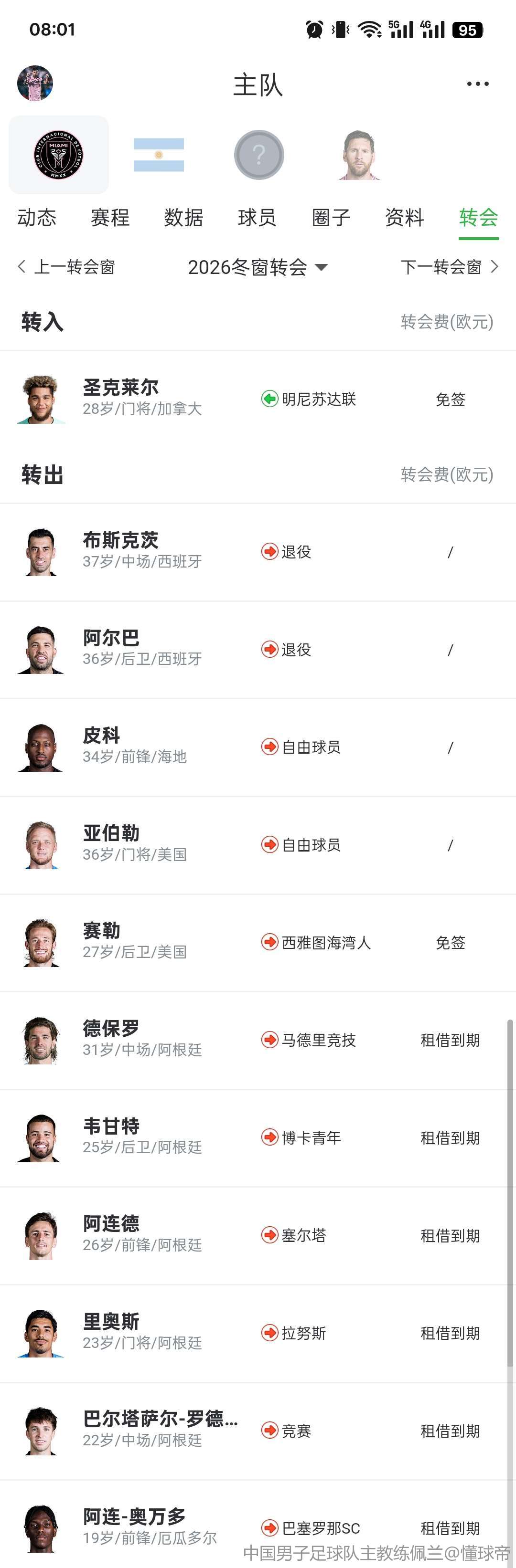Open the three-dot overflow menu
516x1568 pixels.
(x=478, y=84)
